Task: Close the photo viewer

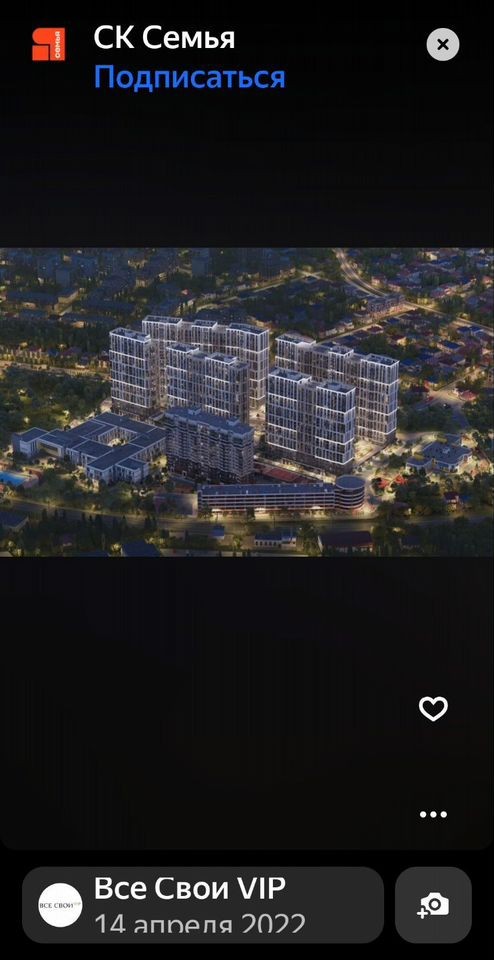Action: pos(443,44)
